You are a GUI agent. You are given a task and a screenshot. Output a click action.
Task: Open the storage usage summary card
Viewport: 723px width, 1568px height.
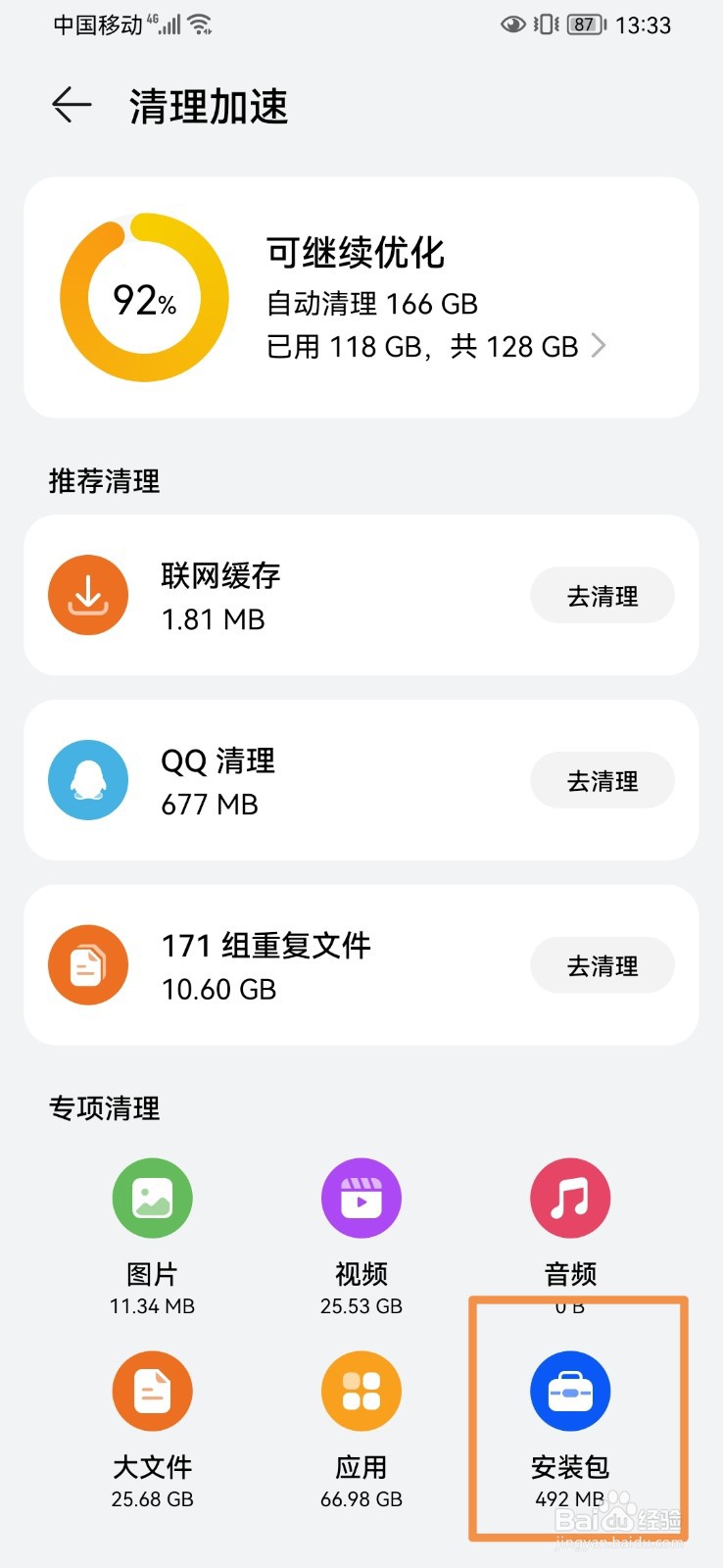click(x=361, y=298)
